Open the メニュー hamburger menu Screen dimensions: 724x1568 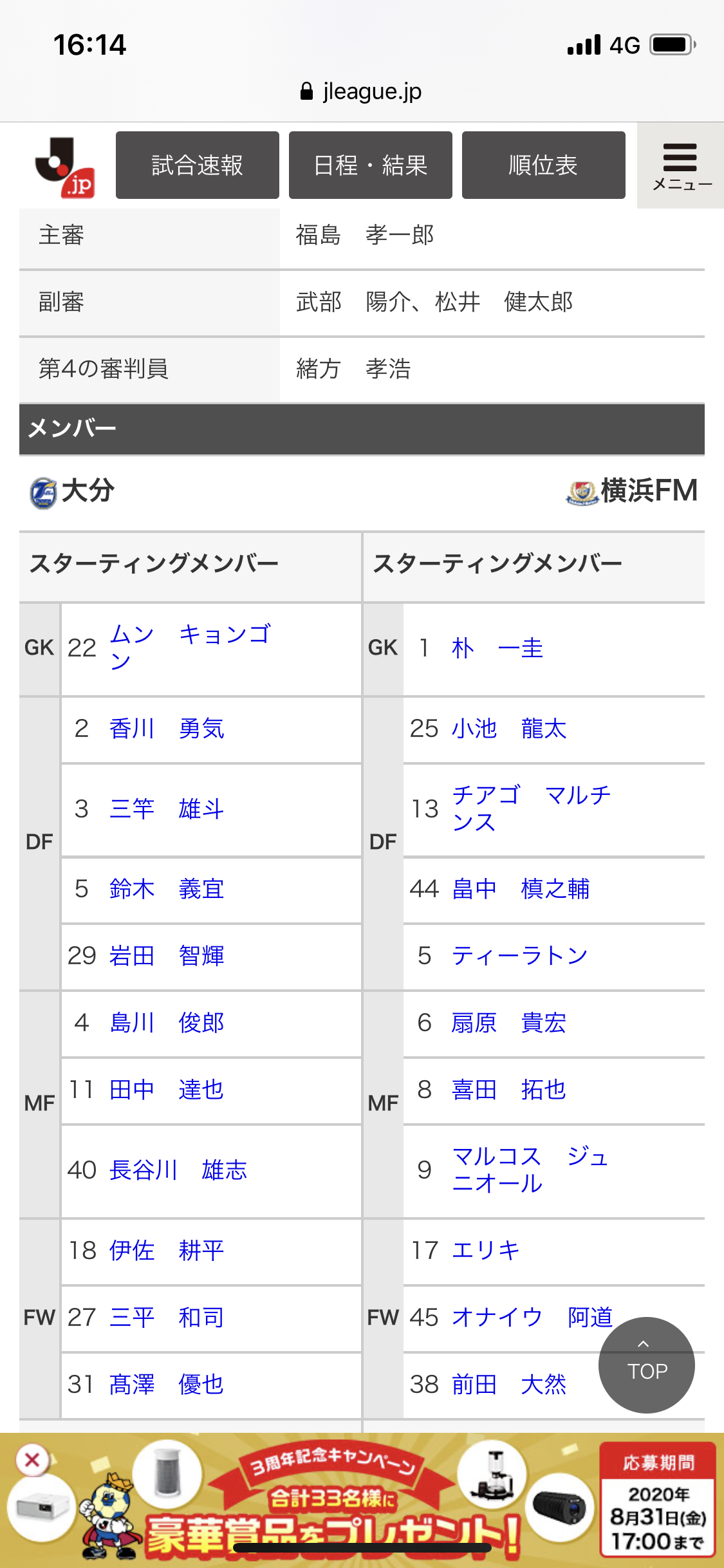[681, 166]
